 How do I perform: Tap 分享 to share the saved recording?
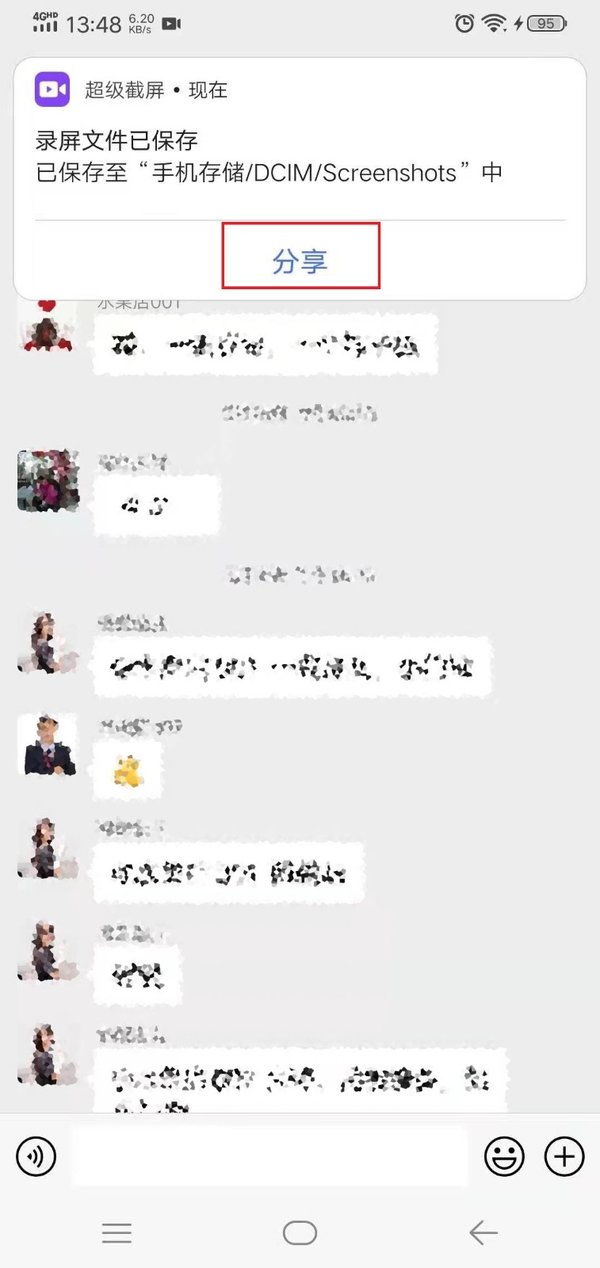(x=300, y=261)
